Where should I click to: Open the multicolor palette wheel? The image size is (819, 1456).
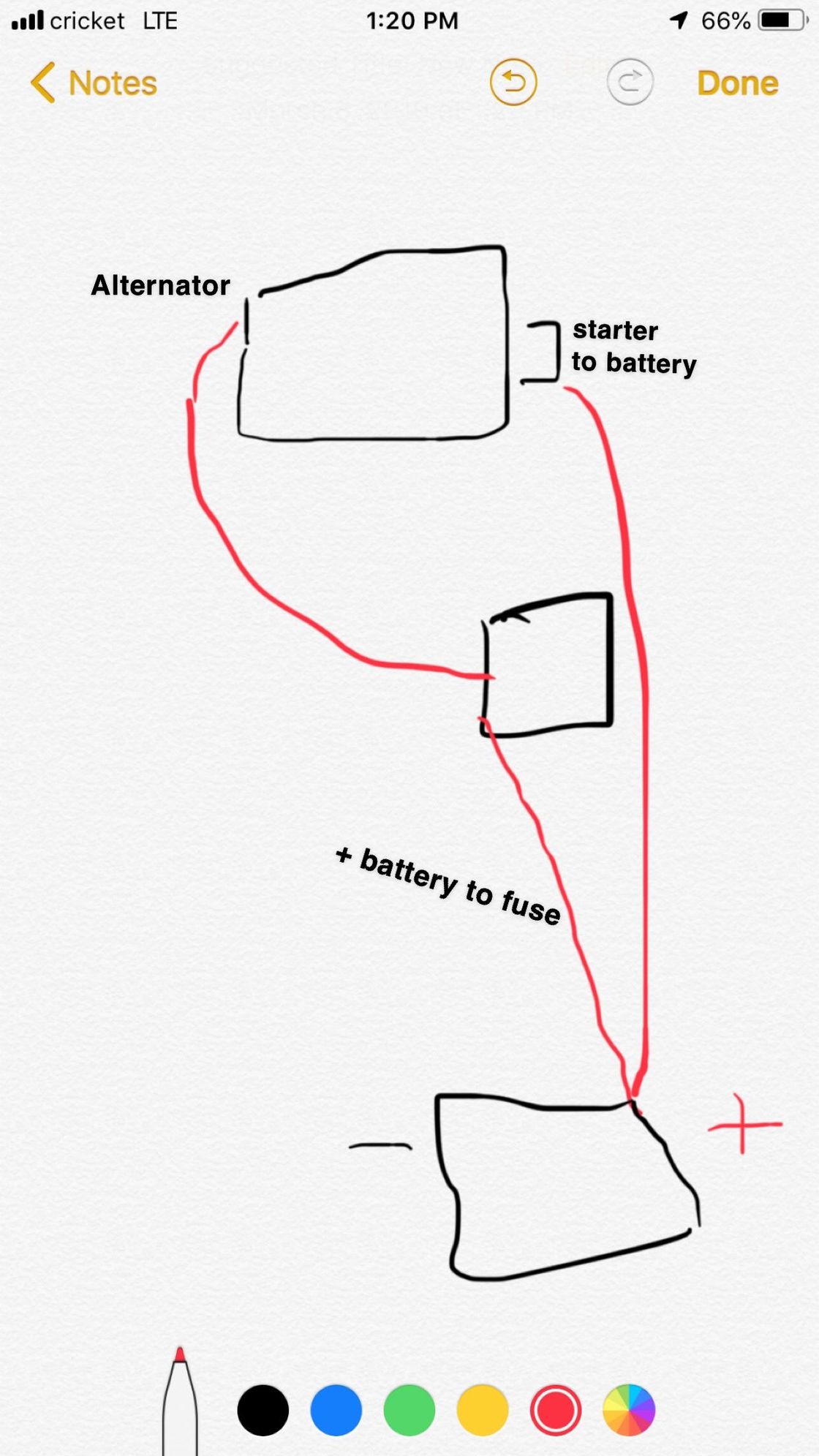point(629,1410)
